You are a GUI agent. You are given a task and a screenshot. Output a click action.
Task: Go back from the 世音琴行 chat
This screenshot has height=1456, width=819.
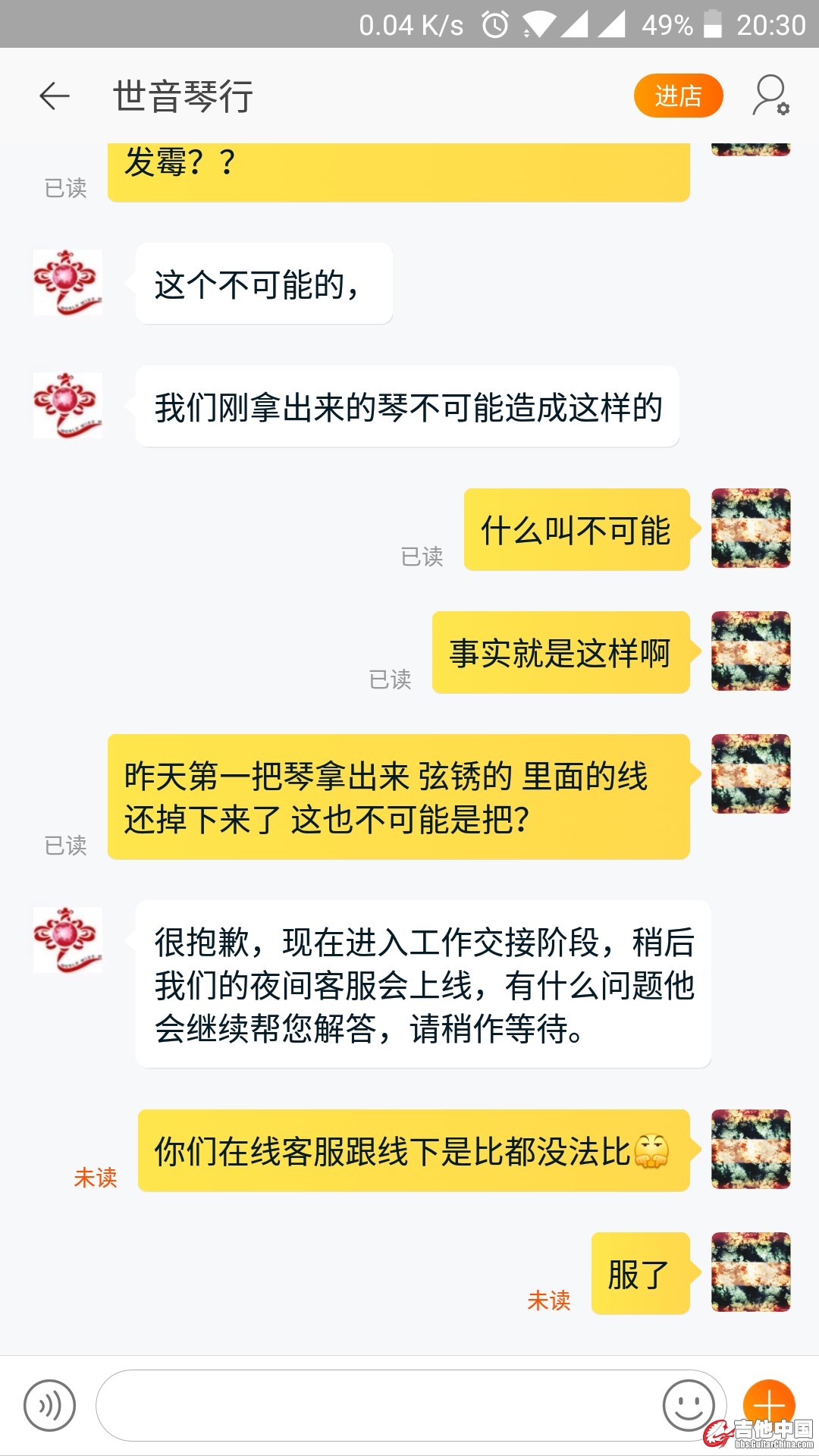click(x=55, y=96)
